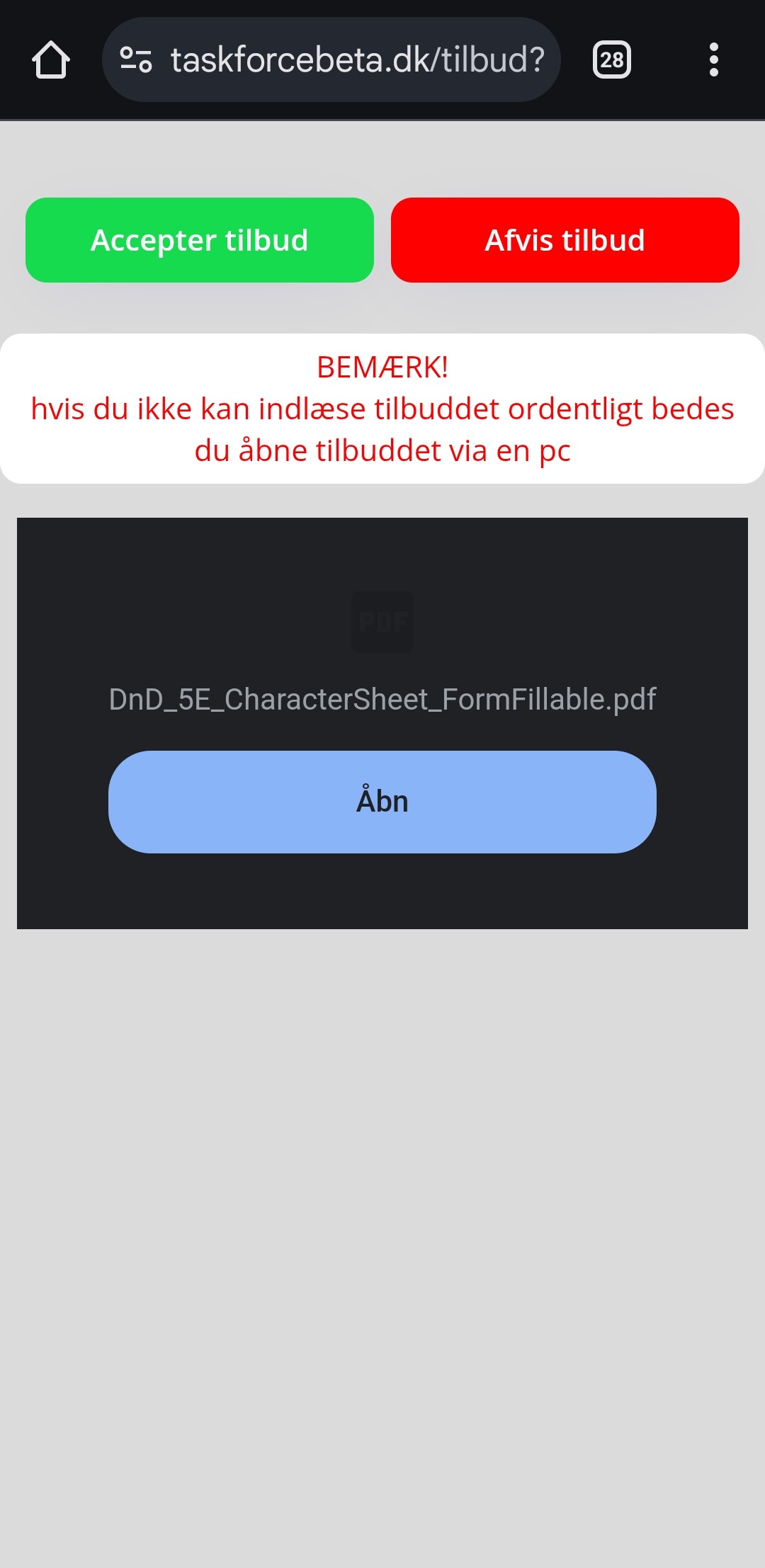Reject the offer with Afvis tilbud
The height and width of the screenshot is (1568, 765).
565,240
